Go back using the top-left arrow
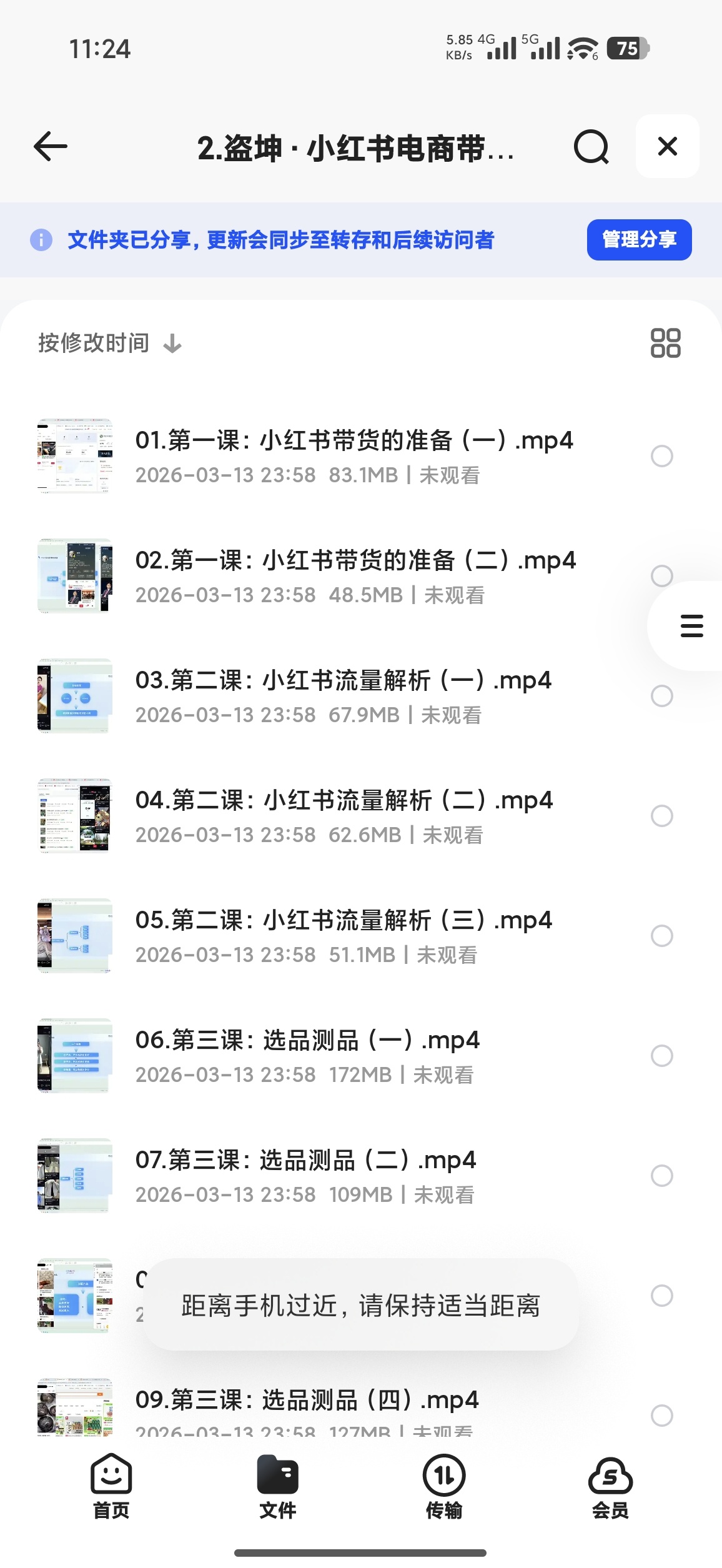722x1568 pixels. point(50,147)
